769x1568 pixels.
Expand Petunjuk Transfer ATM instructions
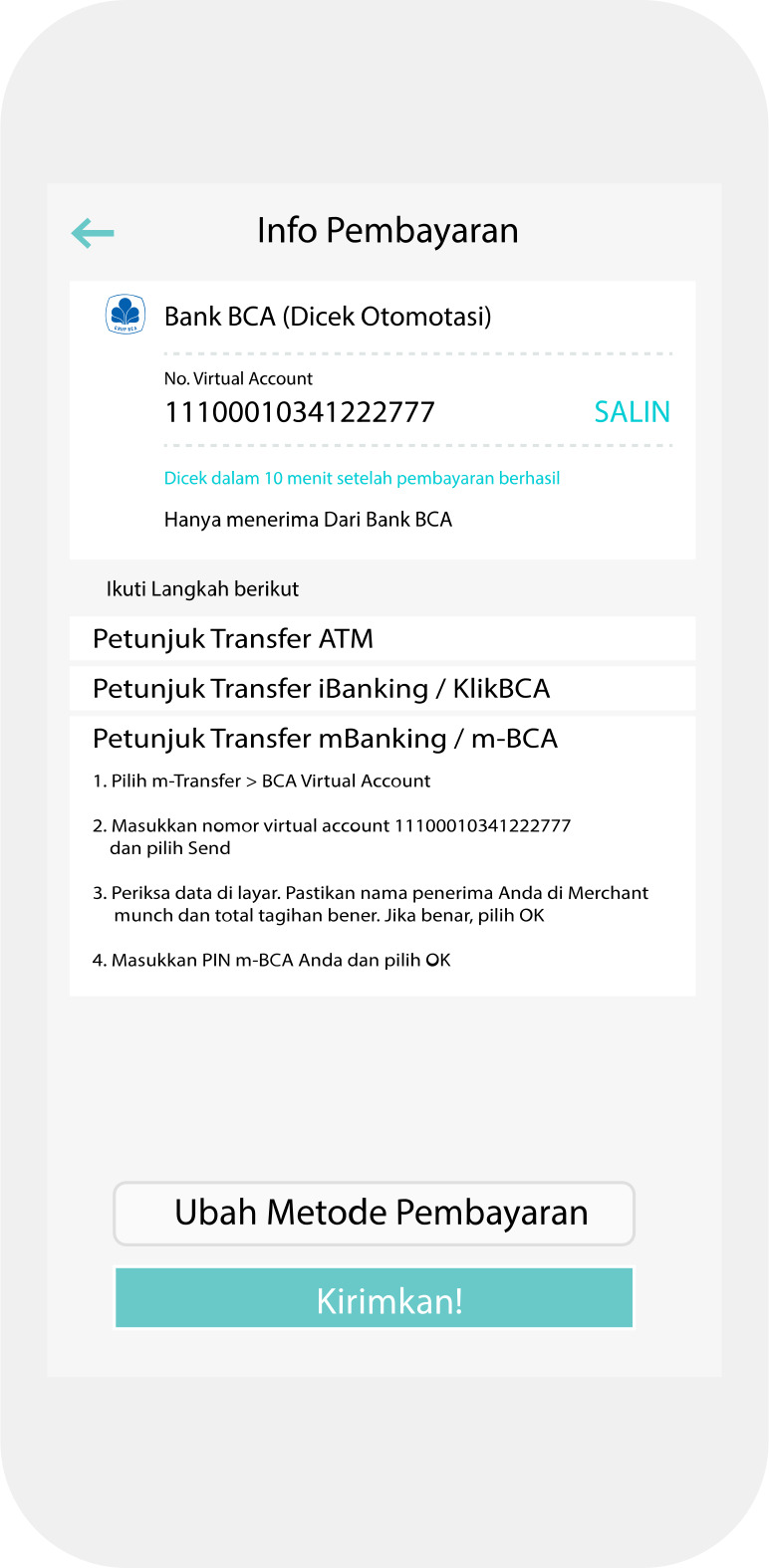[237, 638]
